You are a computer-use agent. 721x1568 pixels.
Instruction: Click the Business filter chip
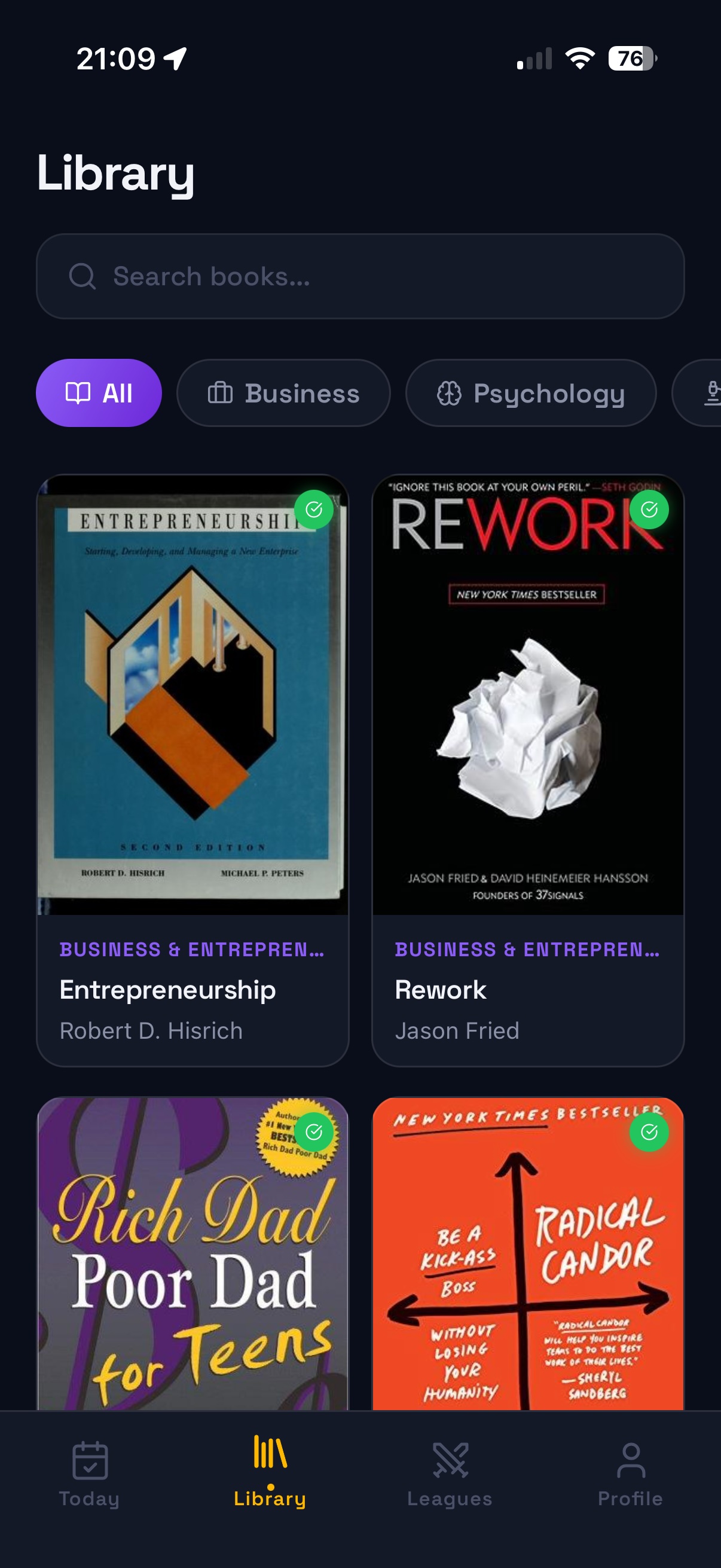pos(283,393)
